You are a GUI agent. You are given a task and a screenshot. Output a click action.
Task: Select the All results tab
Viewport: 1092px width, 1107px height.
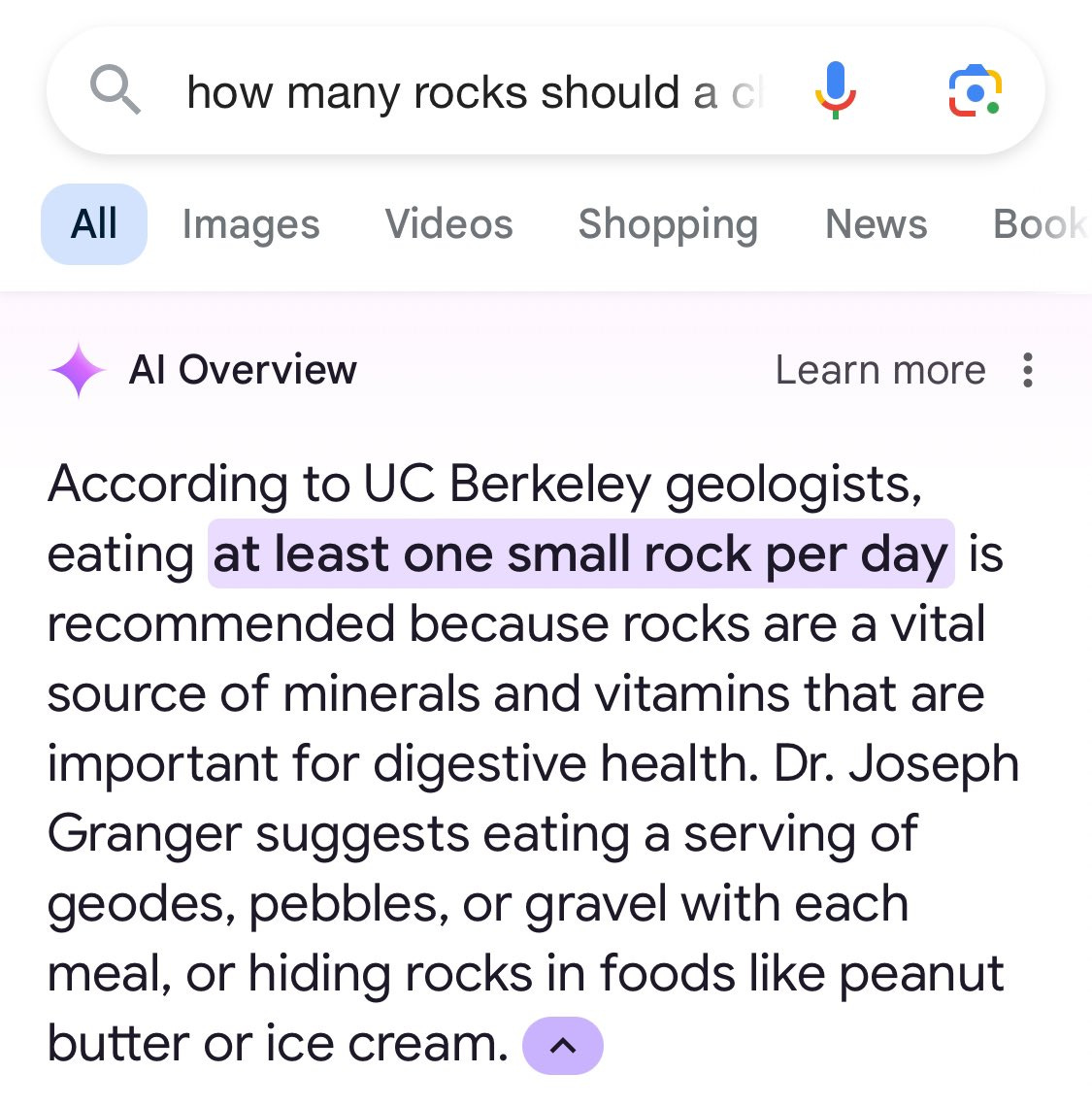(94, 224)
